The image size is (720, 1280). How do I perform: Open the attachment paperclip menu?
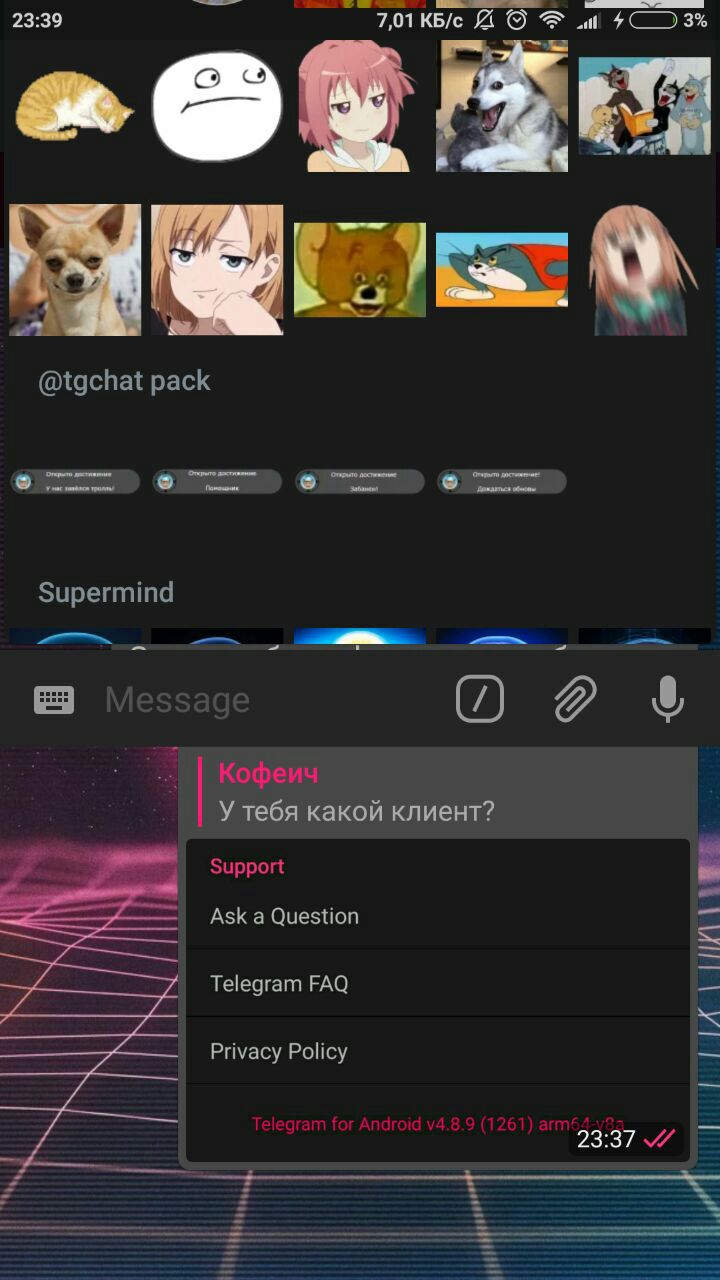click(575, 699)
